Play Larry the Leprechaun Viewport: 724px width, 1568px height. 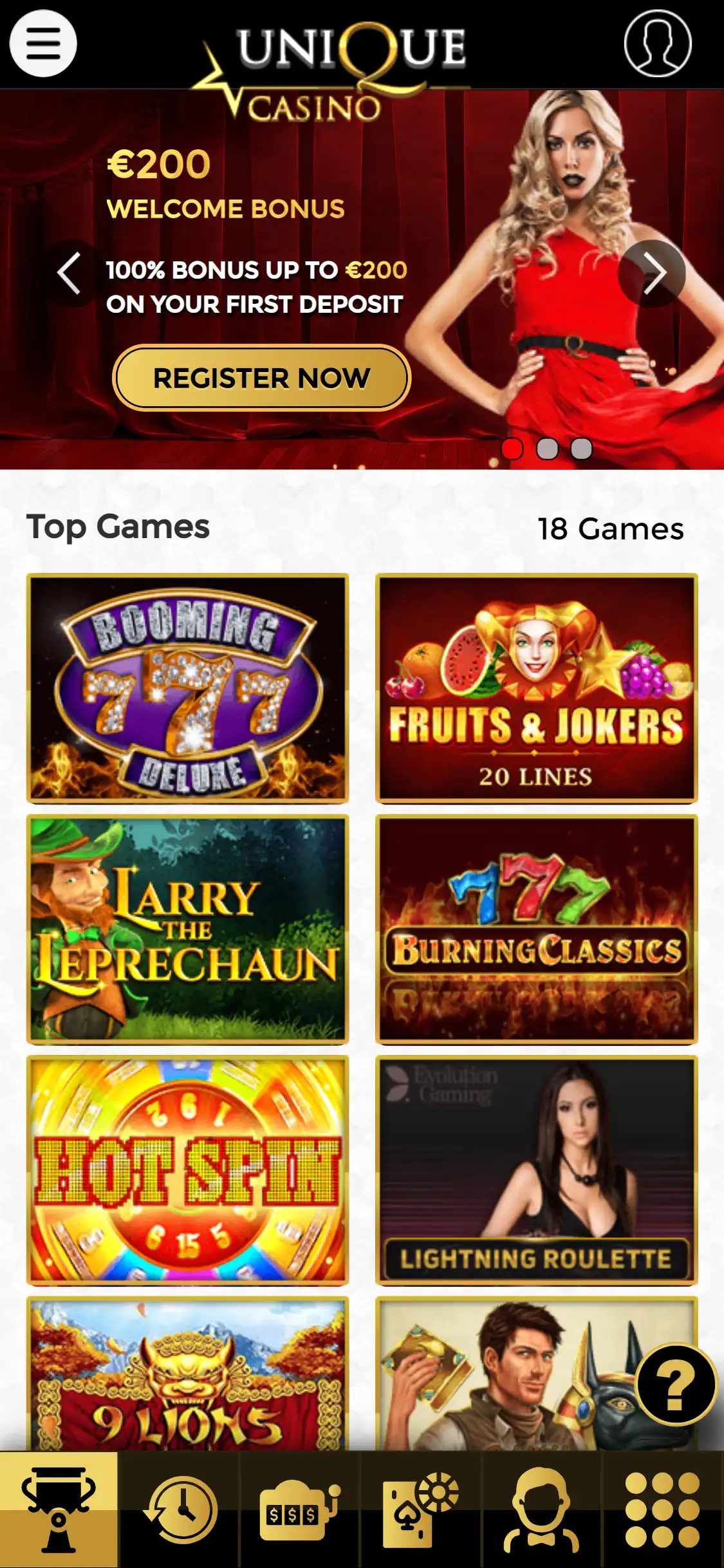click(x=187, y=929)
